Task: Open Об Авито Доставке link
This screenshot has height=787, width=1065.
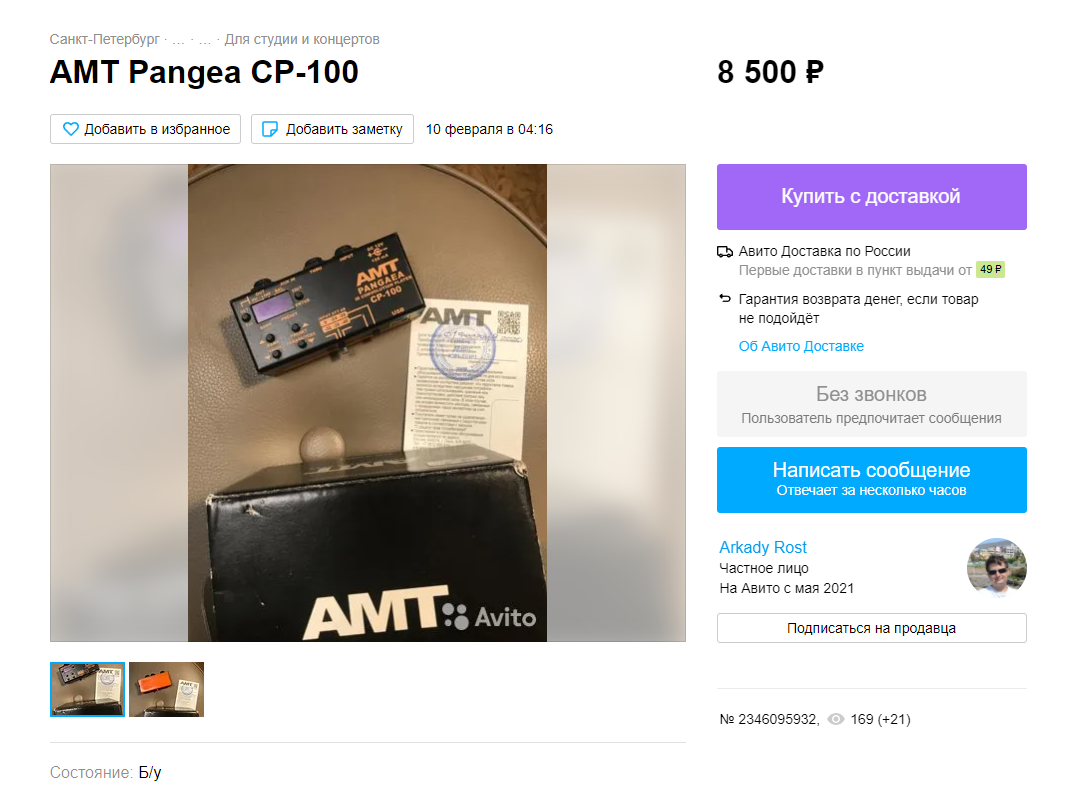Action: point(801,346)
